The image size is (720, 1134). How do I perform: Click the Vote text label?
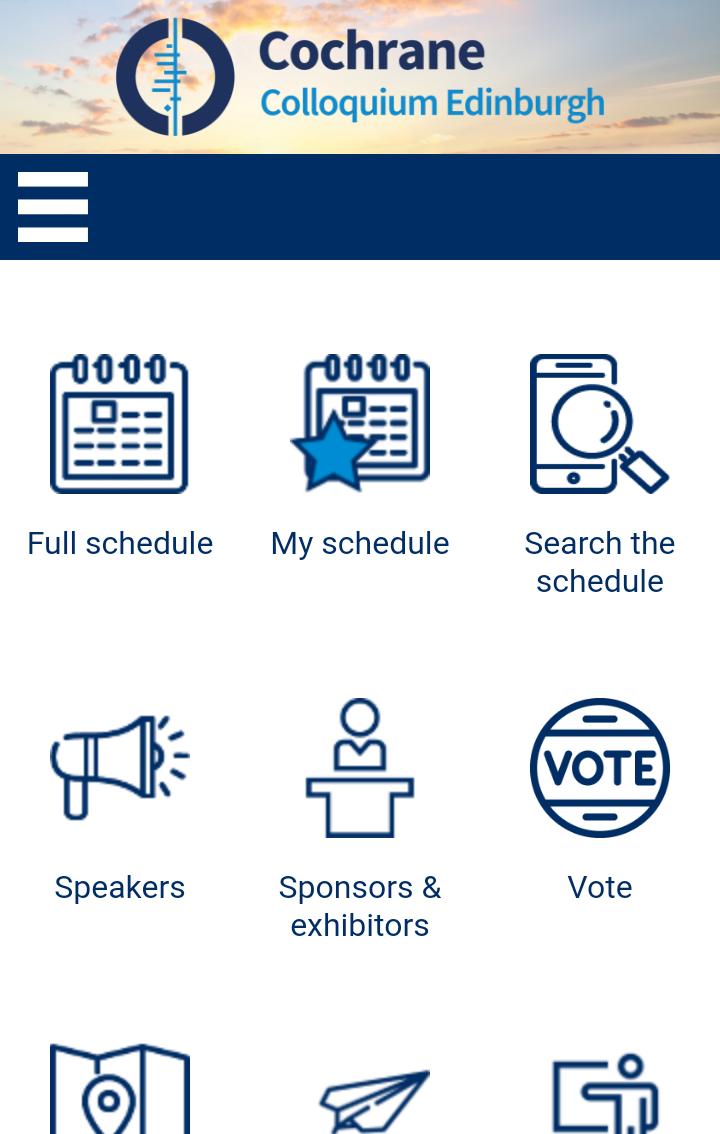click(x=599, y=887)
